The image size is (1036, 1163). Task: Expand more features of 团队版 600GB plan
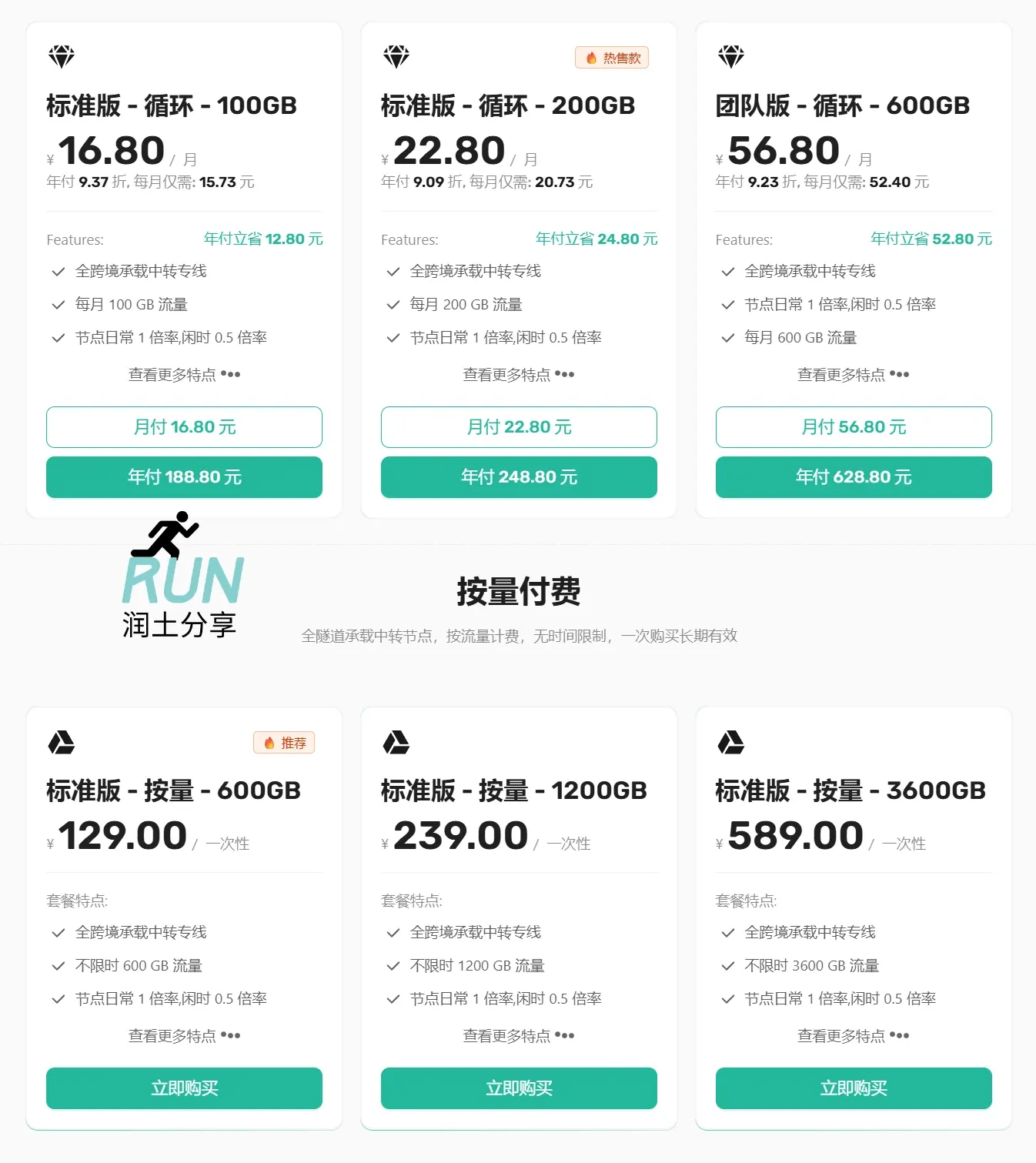pyautogui.click(x=854, y=375)
